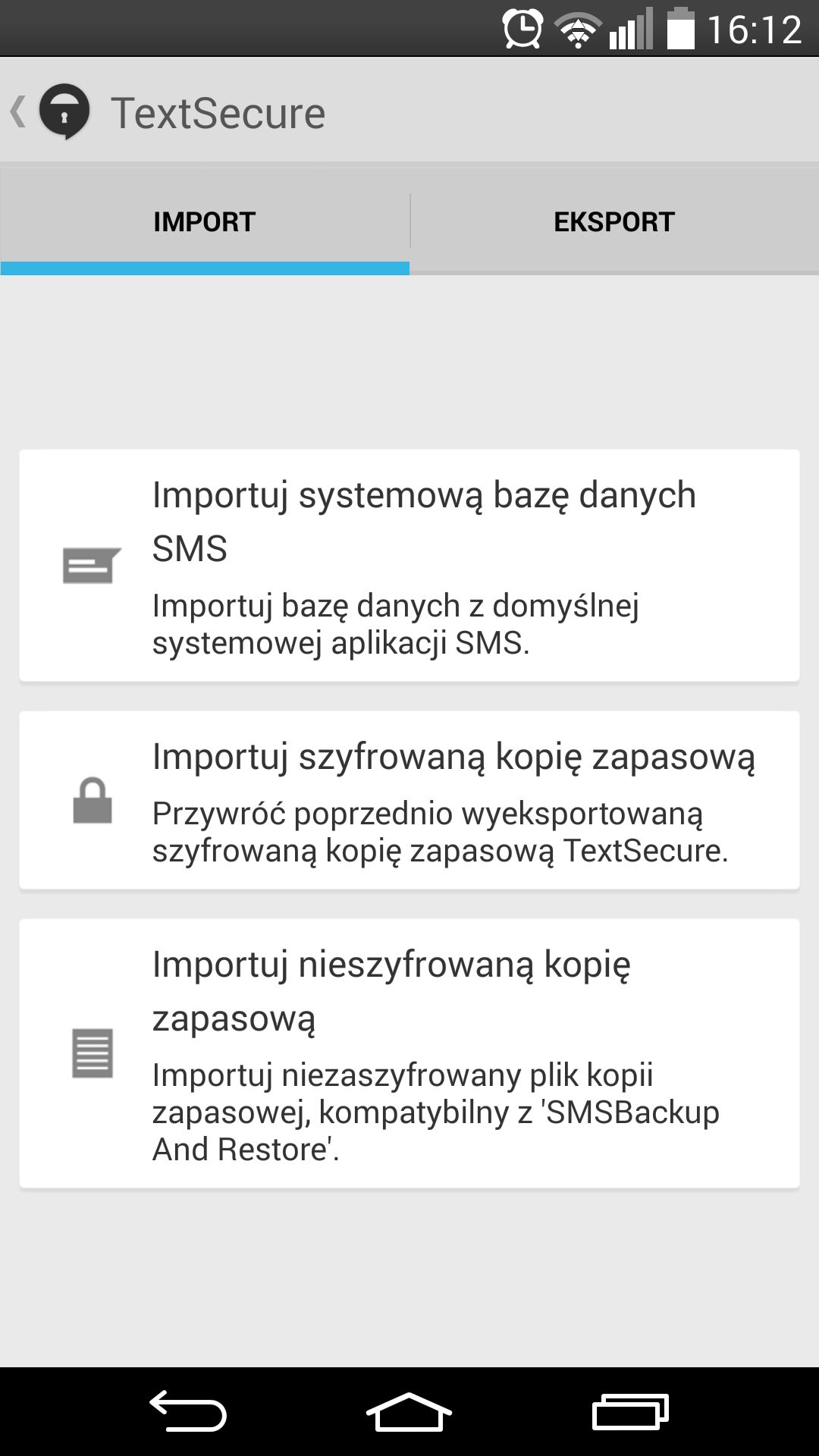
Task: Choose Importuj szyfrowaną kopię zapasową
Action: (x=409, y=800)
